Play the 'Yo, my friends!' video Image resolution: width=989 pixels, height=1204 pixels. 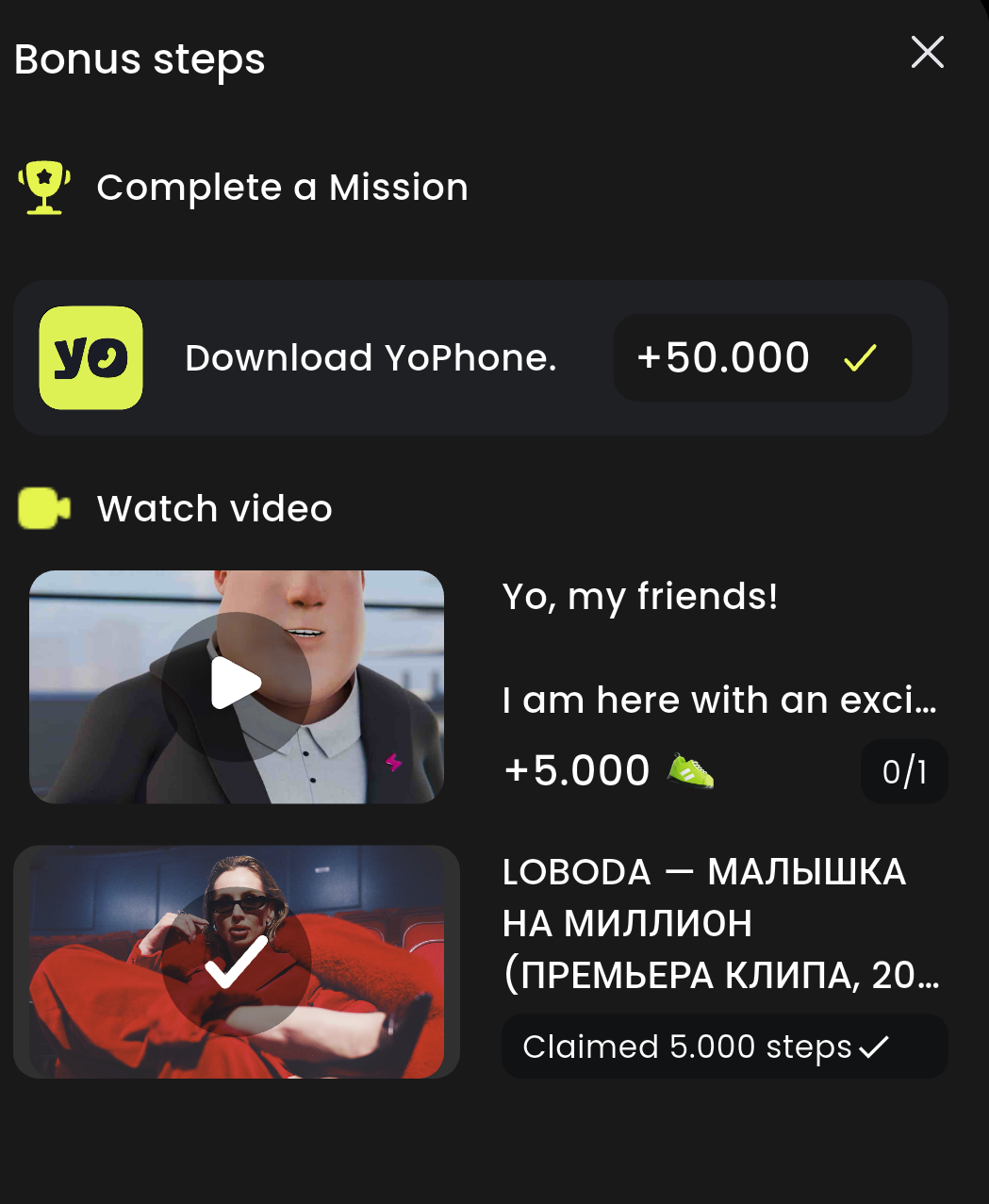click(x=236, y=685)
